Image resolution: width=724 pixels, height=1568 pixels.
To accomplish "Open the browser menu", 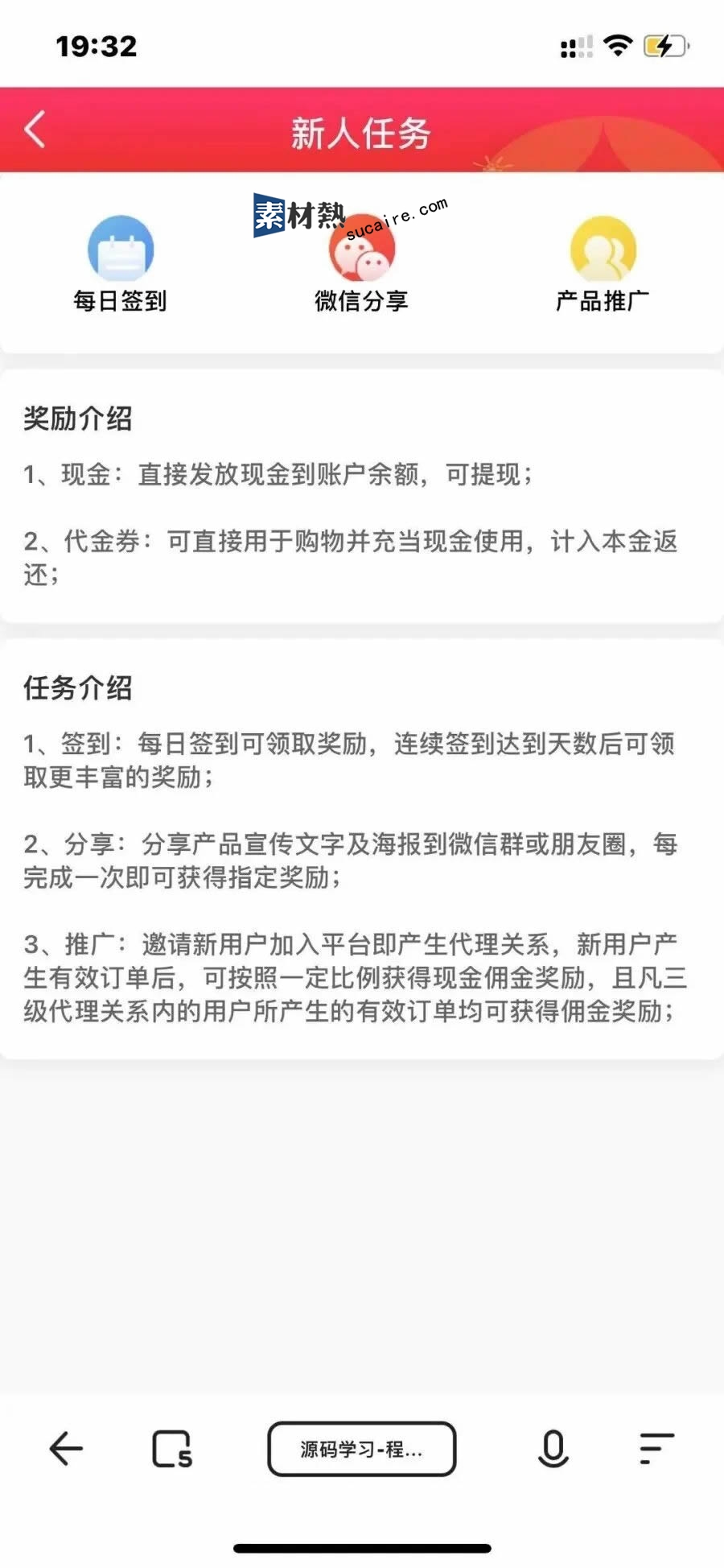I will coord(656,1449).
